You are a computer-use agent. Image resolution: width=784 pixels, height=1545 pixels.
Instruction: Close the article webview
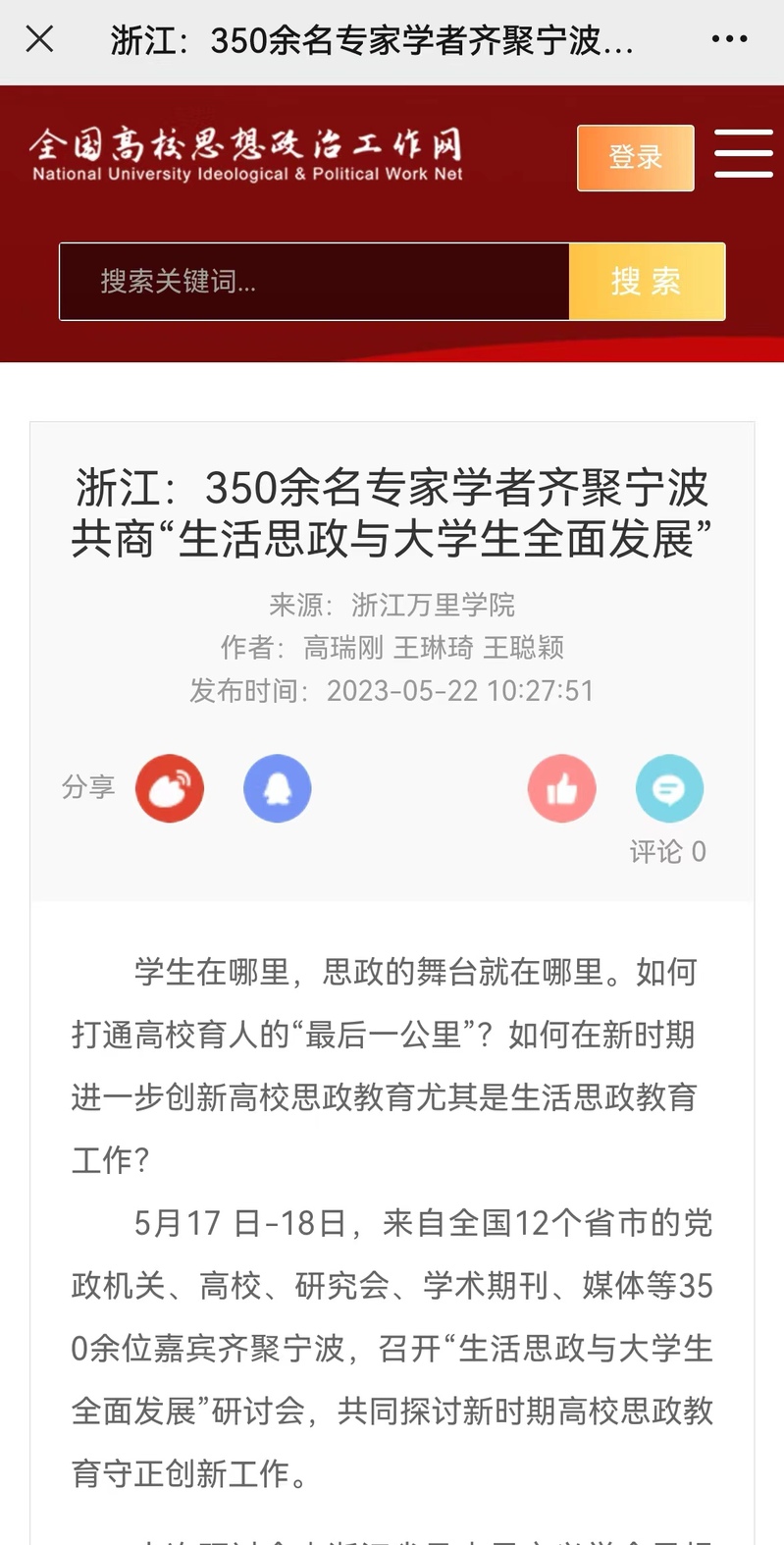[x=39, y=39]
